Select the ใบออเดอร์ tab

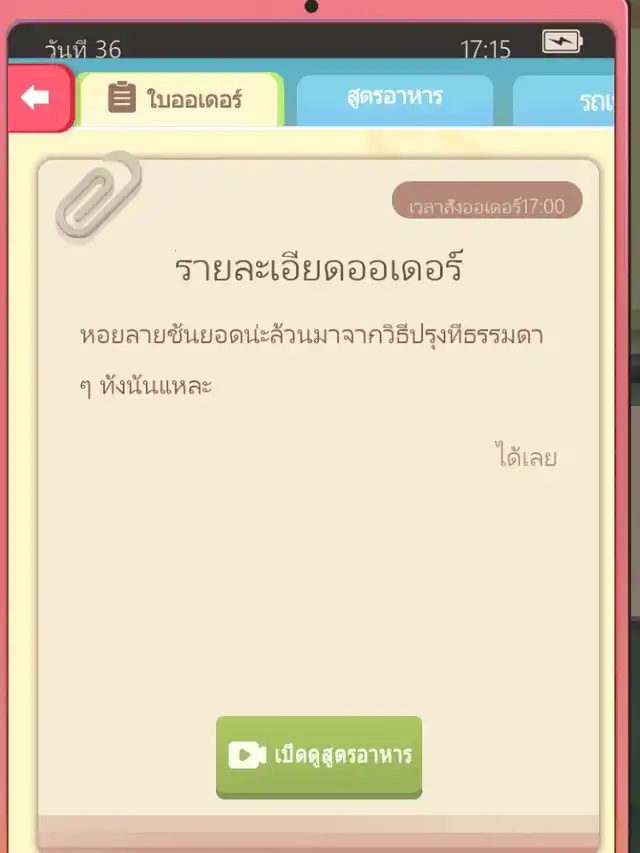(180, 100)
